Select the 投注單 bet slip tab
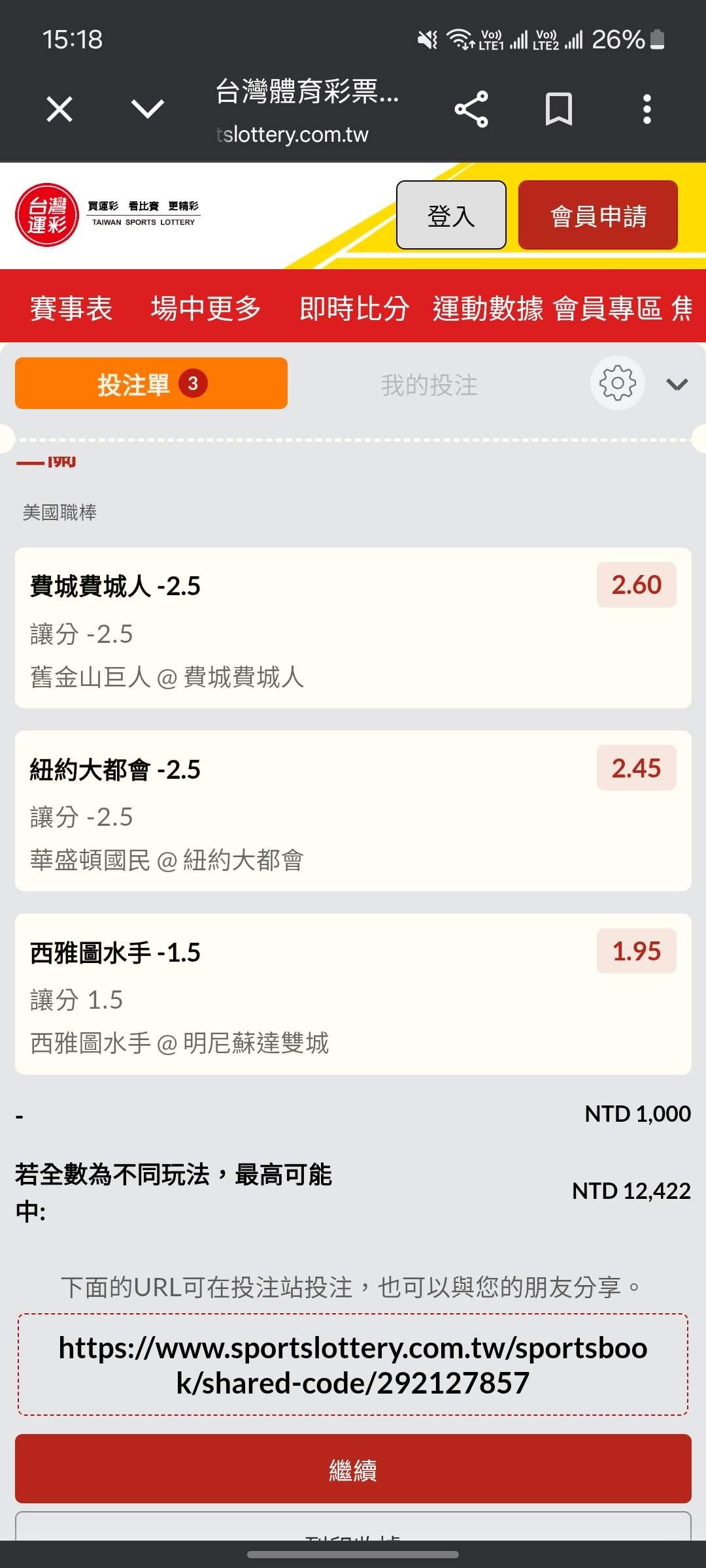Viewport: 706px width, 1568px height. point(151,384)
